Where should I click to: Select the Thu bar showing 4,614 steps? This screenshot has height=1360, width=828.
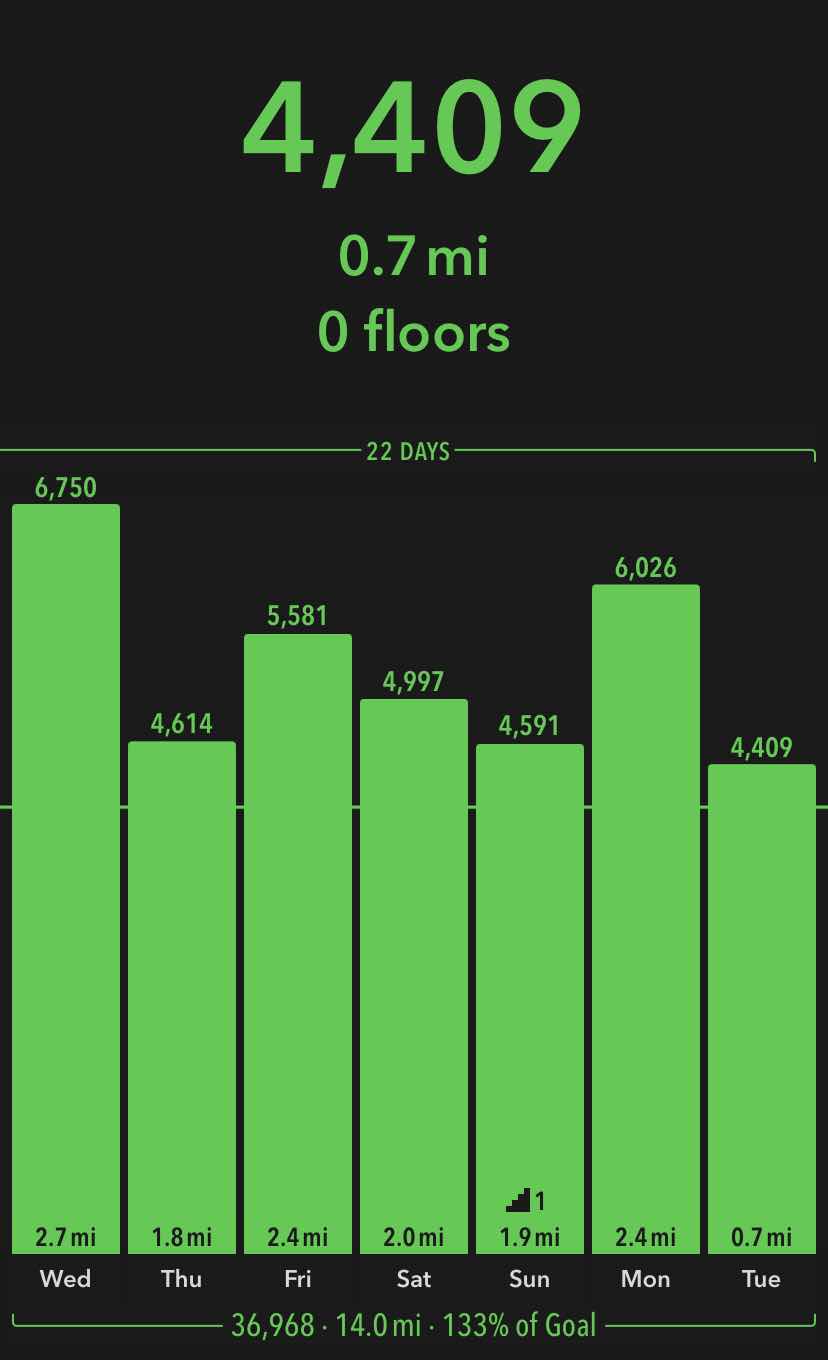pyautogui.click(x=182, y=997)
